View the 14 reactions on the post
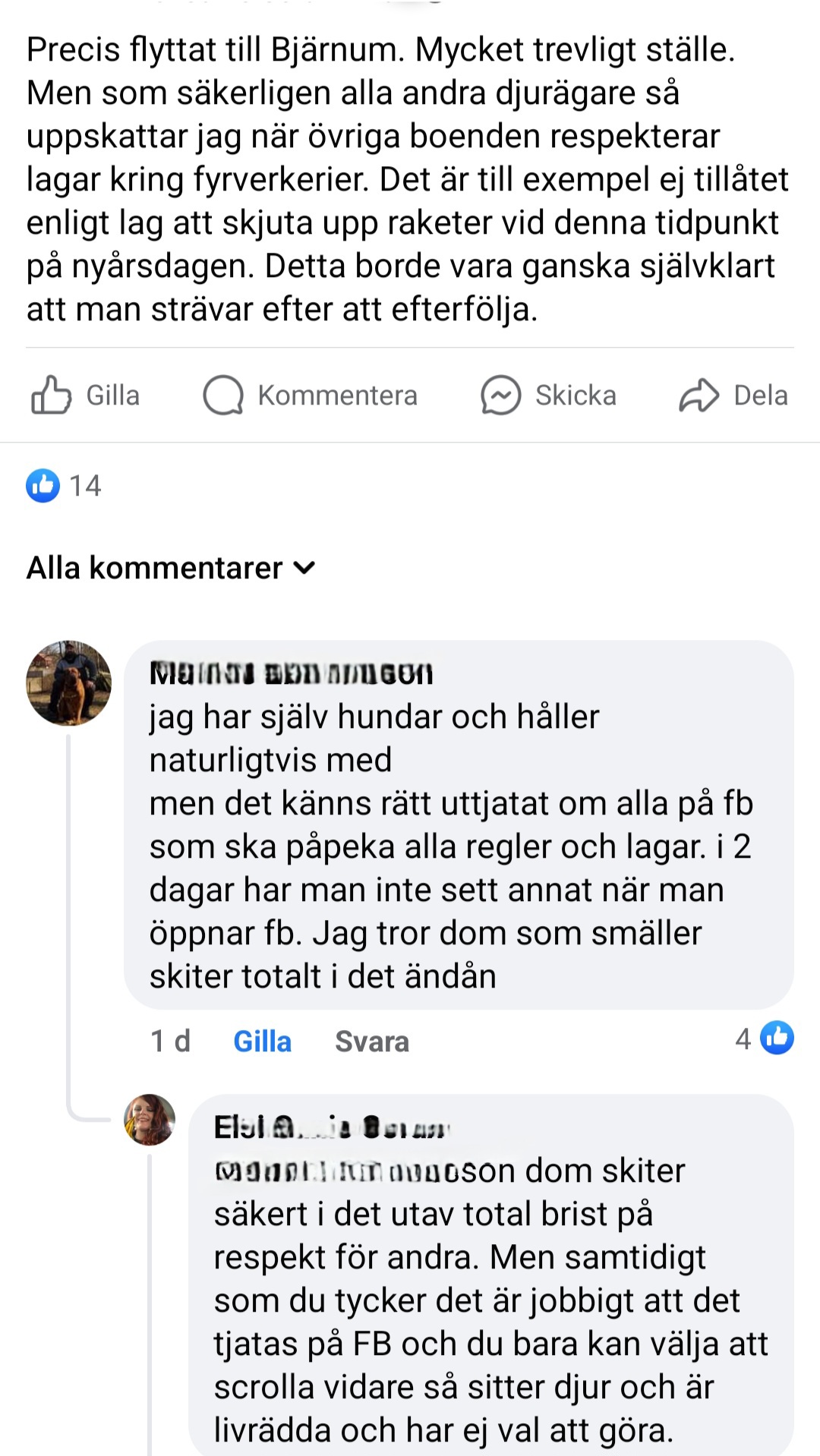 click(64, 486)
